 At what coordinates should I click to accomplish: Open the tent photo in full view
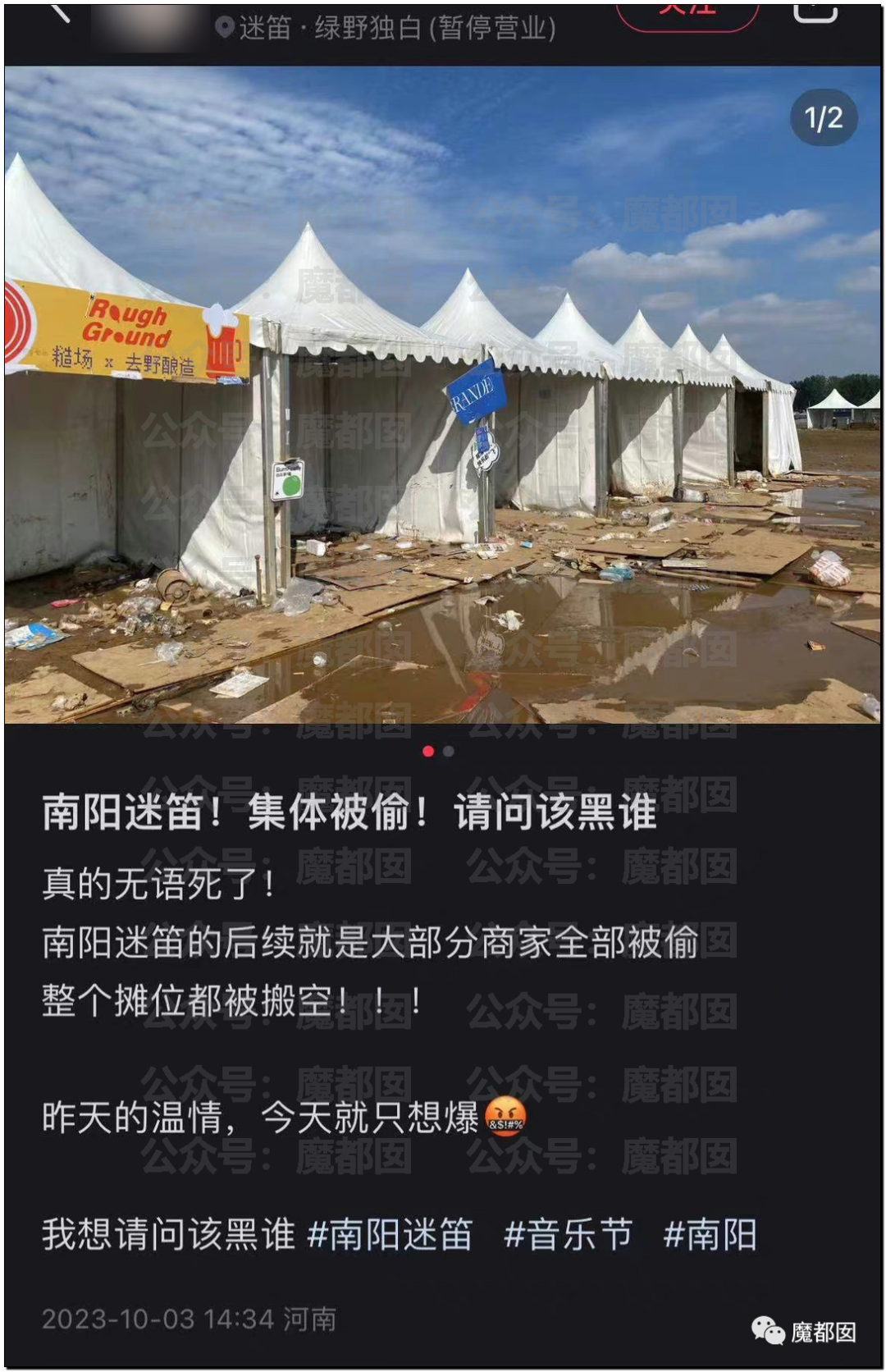[442, 394]
